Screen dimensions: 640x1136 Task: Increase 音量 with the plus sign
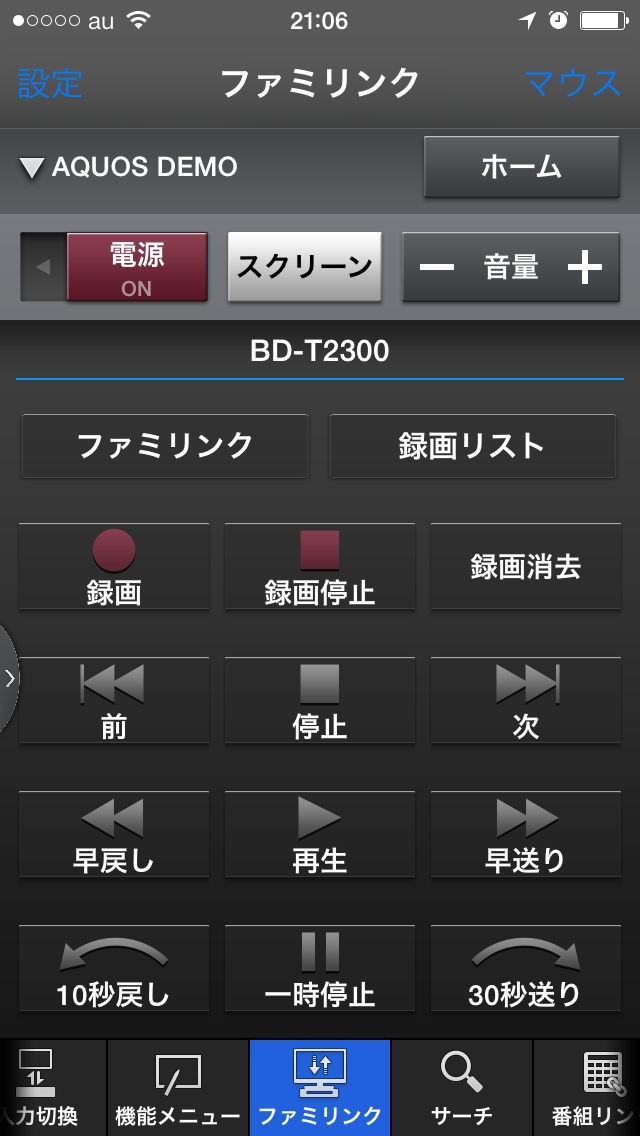(585, 268)
